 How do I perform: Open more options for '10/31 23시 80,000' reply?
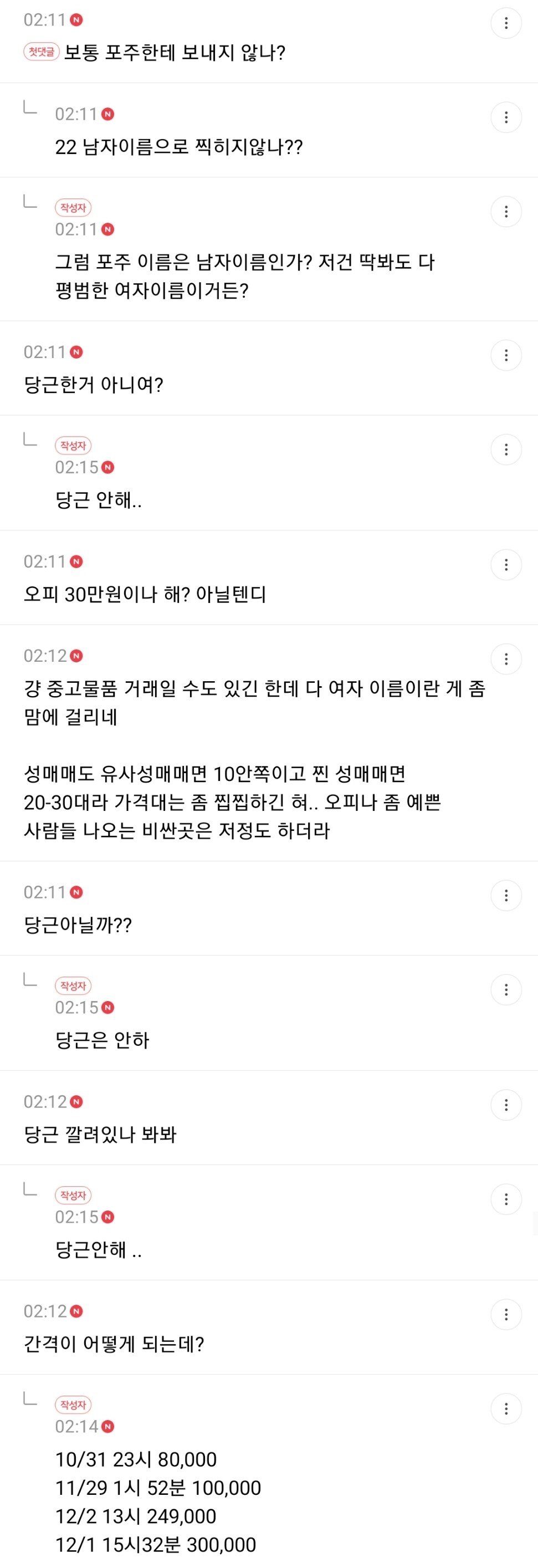point(506,1408)
